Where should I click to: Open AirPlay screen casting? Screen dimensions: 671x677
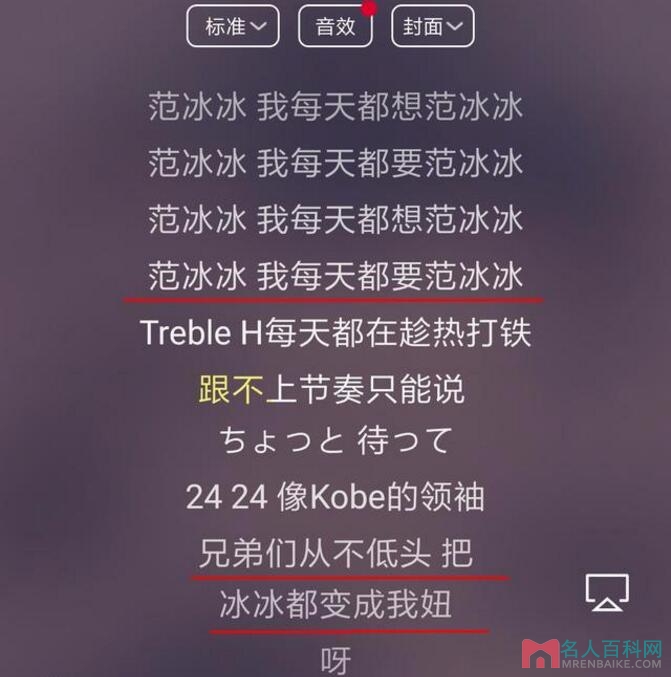607,593
